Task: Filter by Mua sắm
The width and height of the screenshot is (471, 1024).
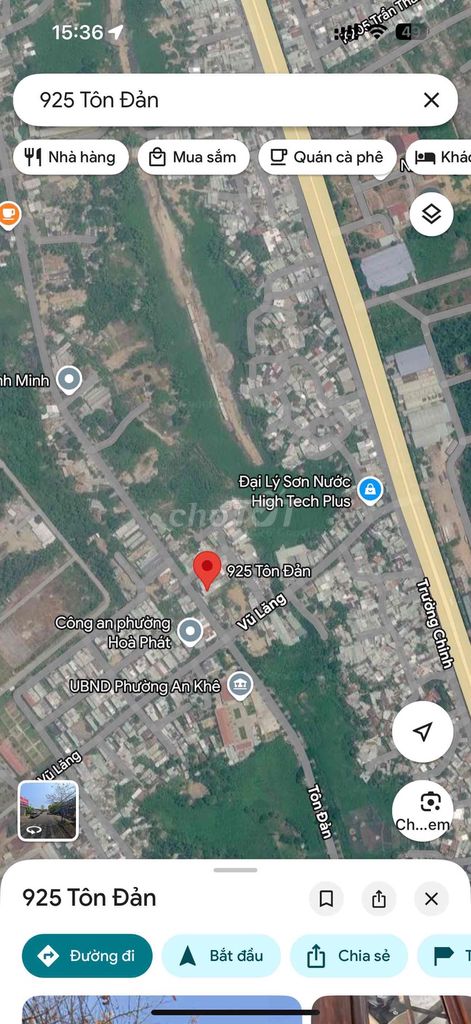Action: pyautogui.click(x=193, y=157)
